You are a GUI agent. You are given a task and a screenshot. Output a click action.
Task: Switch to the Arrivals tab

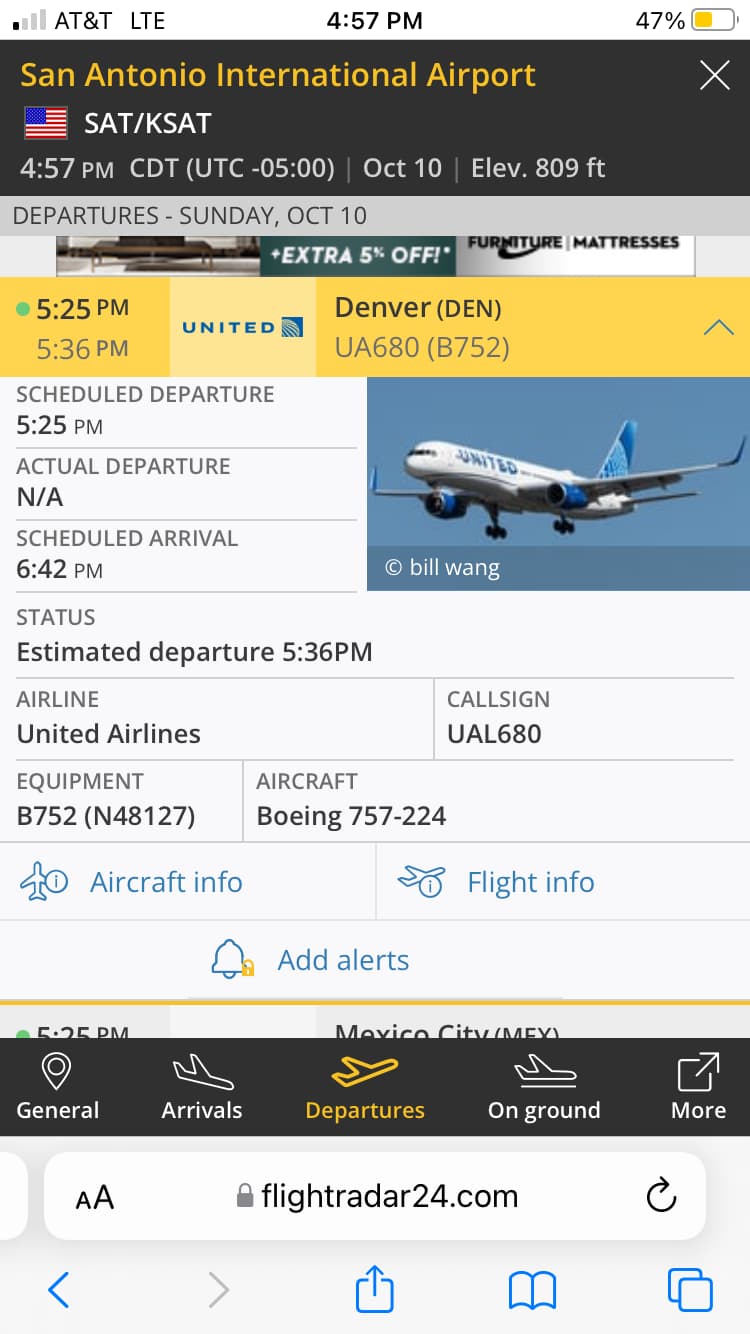[202, 1087]
